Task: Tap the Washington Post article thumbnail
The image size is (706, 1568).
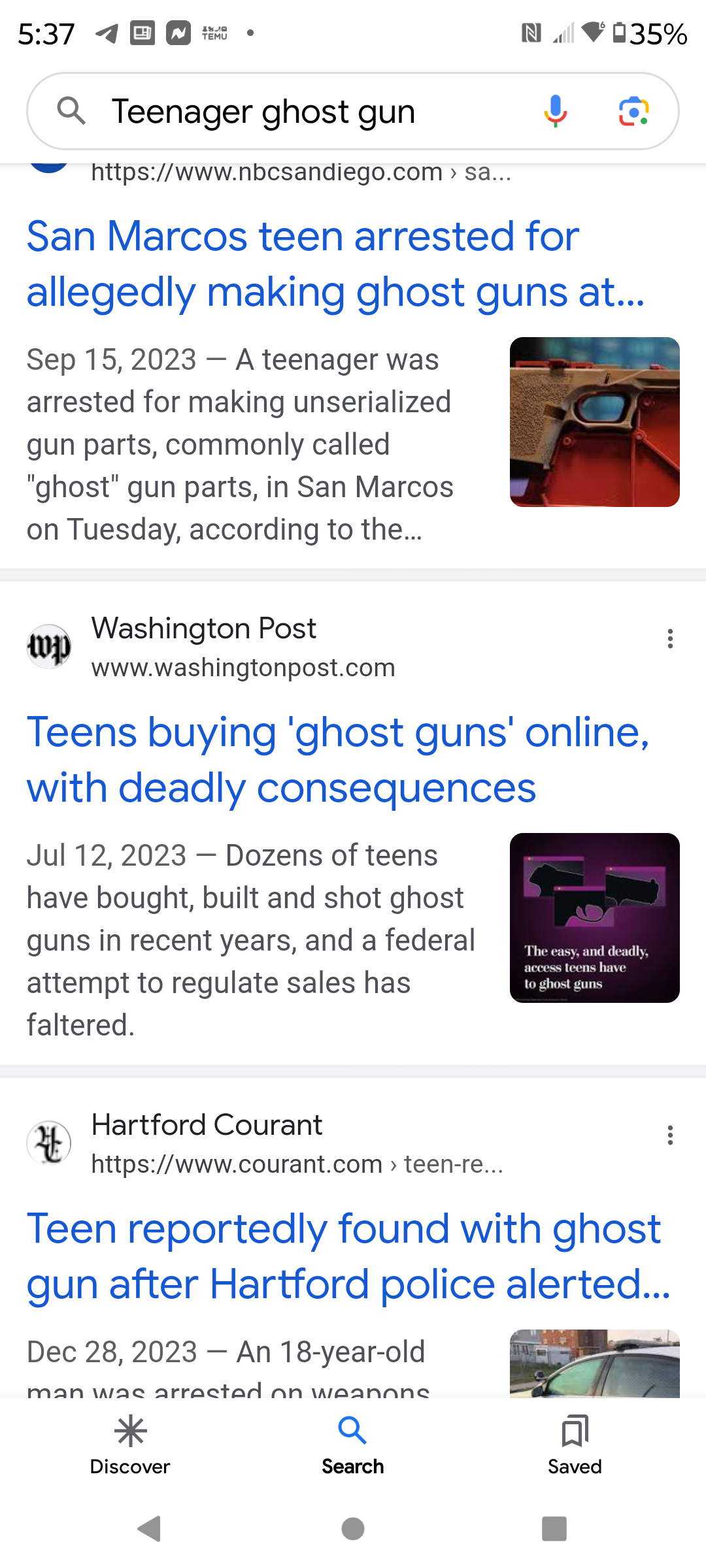Action: point(594,917)
